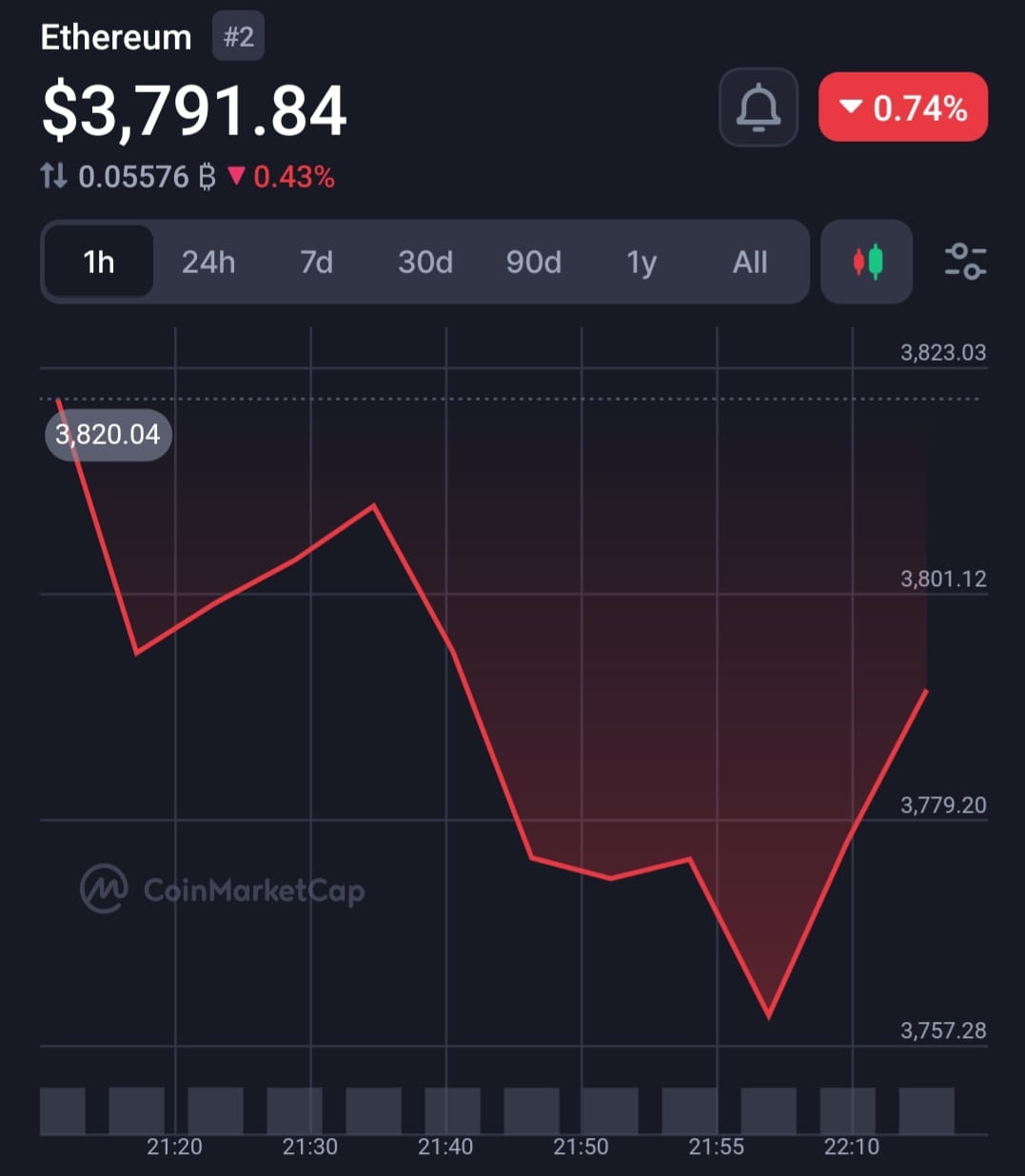1025x1176 pixels.
Task: Click the red down-arrow next to 0.43%
Action: [236, 176]
